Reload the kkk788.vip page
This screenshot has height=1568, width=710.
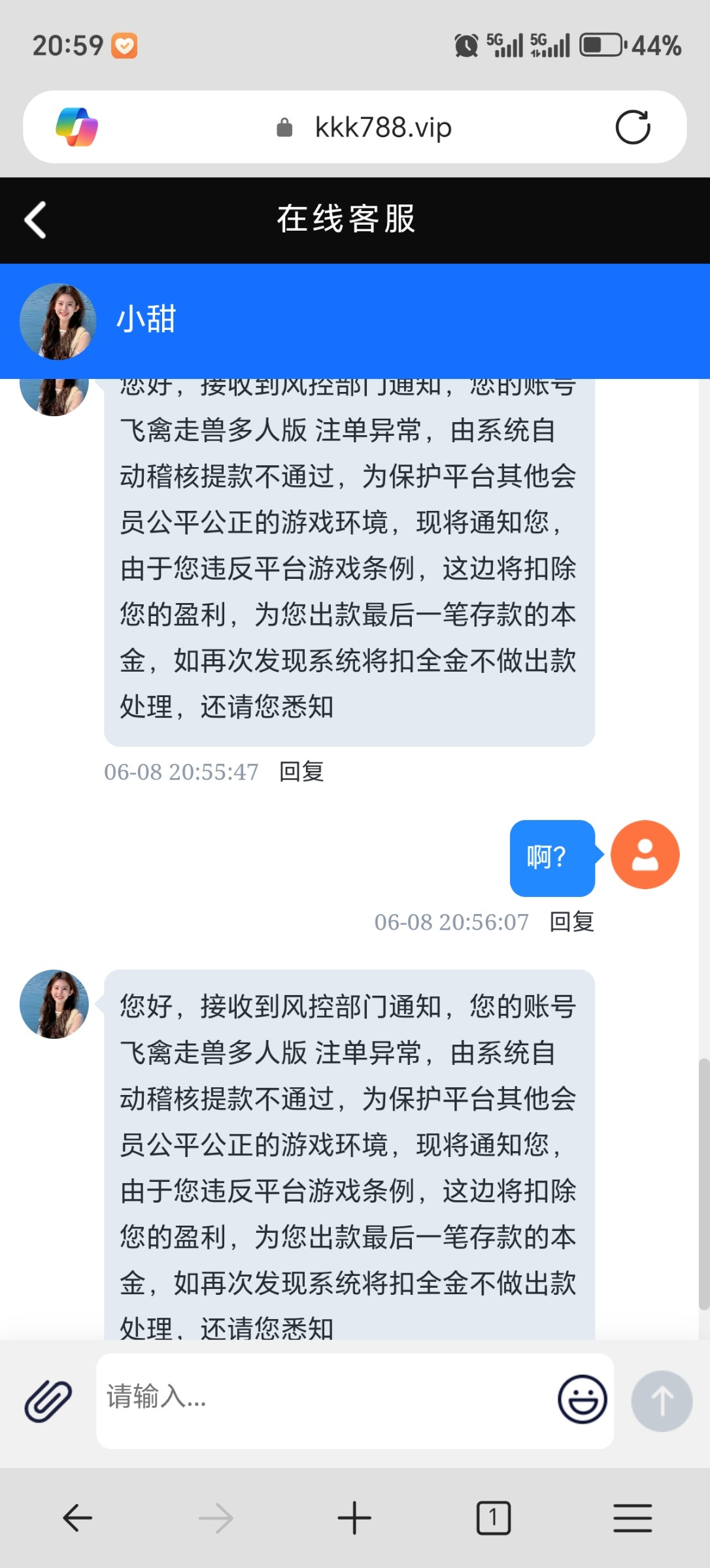tap(633, 127)
